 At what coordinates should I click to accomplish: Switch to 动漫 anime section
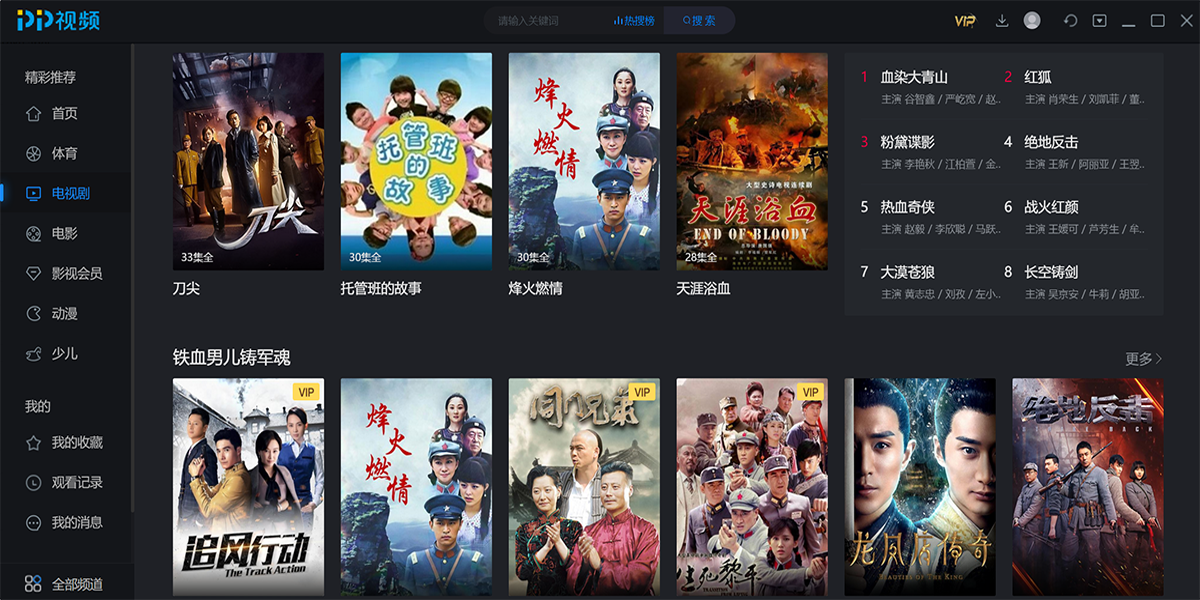[x=64, y=314]
